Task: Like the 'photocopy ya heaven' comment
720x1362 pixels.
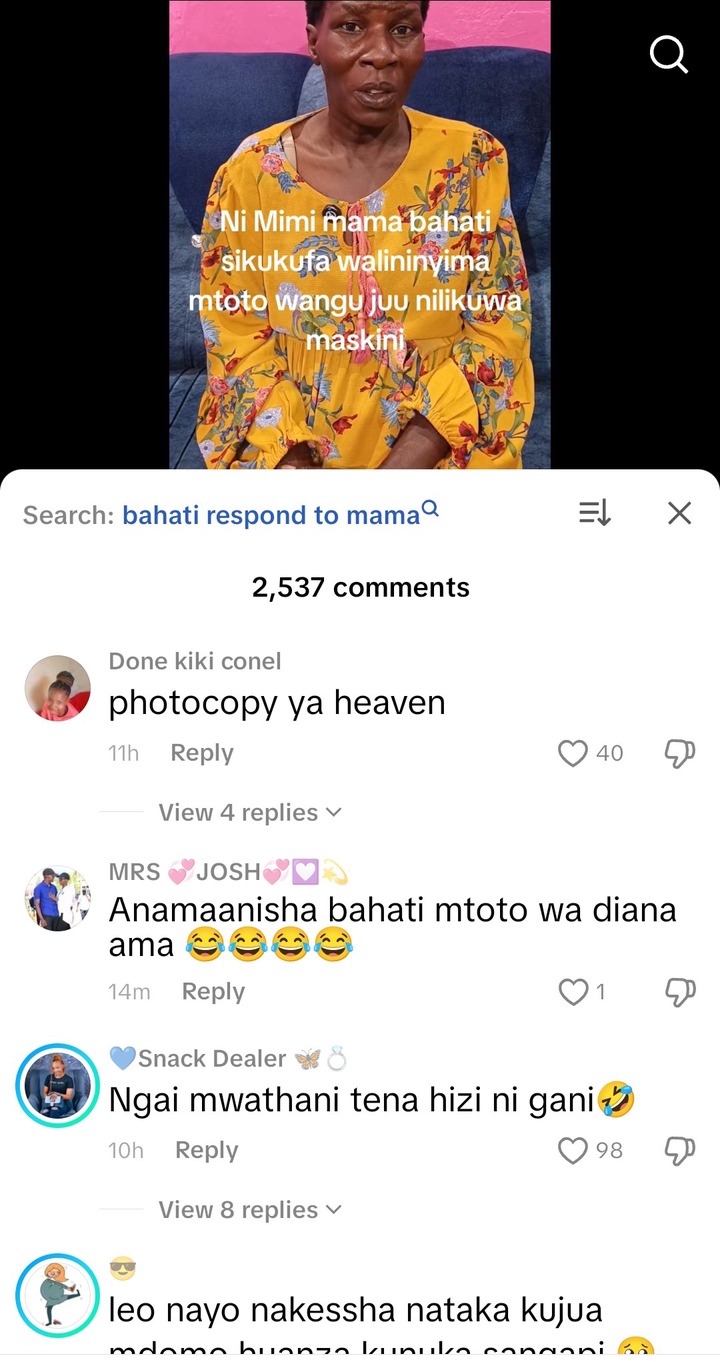Action: point(573,753)
